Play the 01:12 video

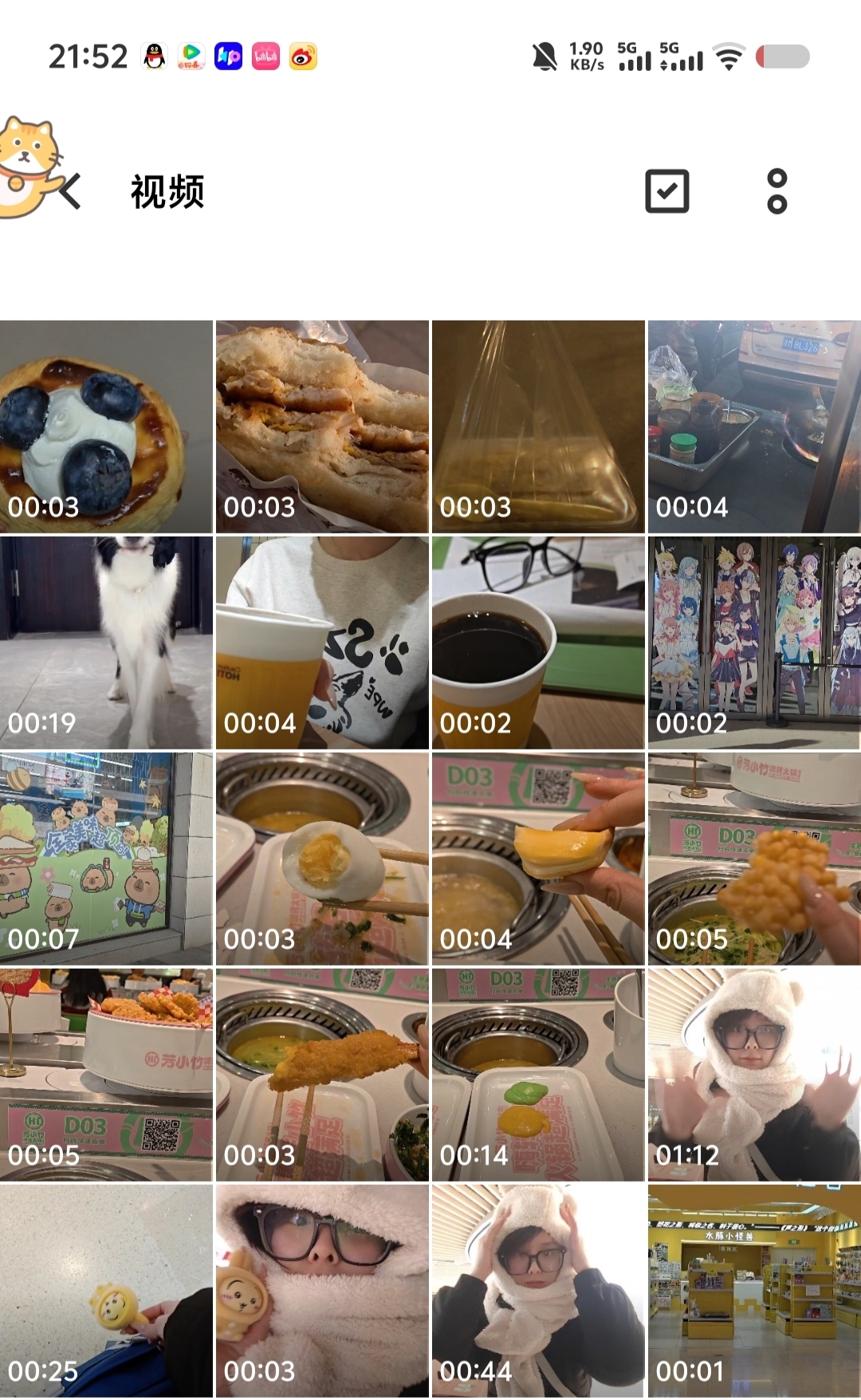point(754,1075)
